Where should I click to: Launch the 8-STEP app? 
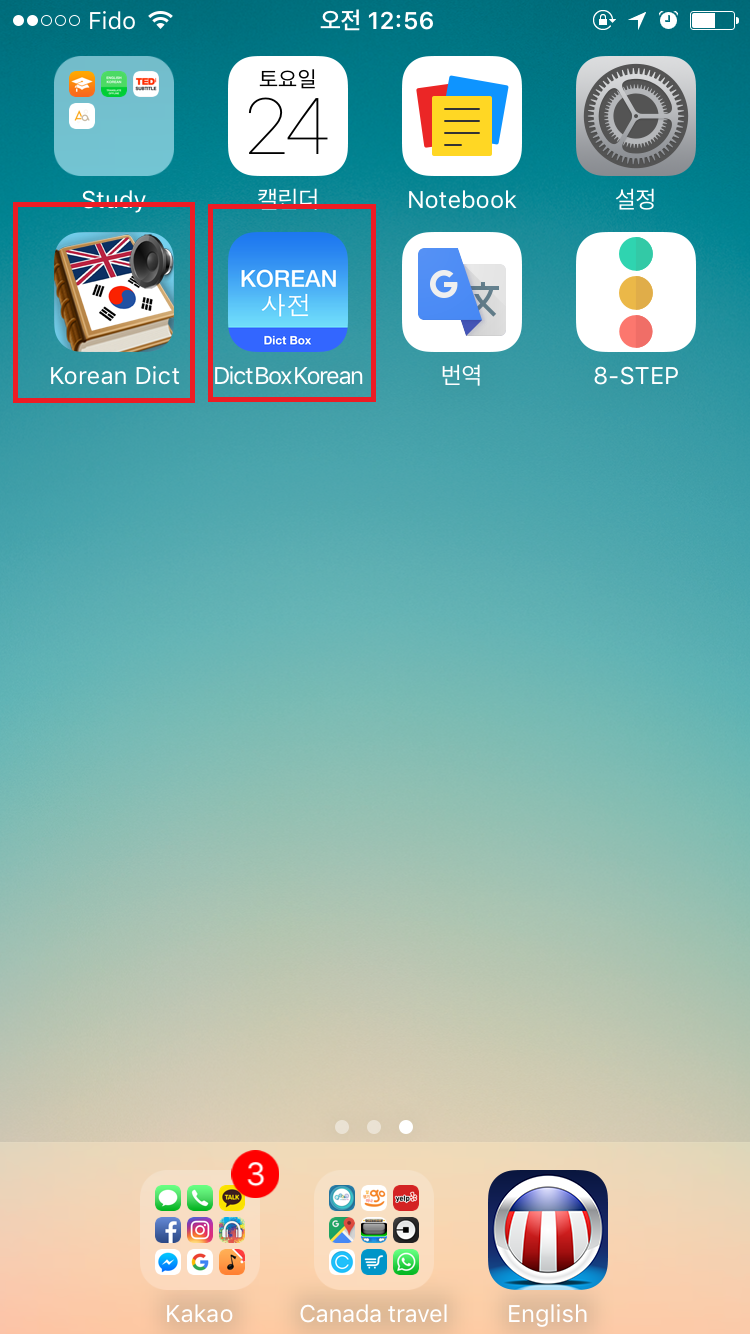tap(636, 292)
